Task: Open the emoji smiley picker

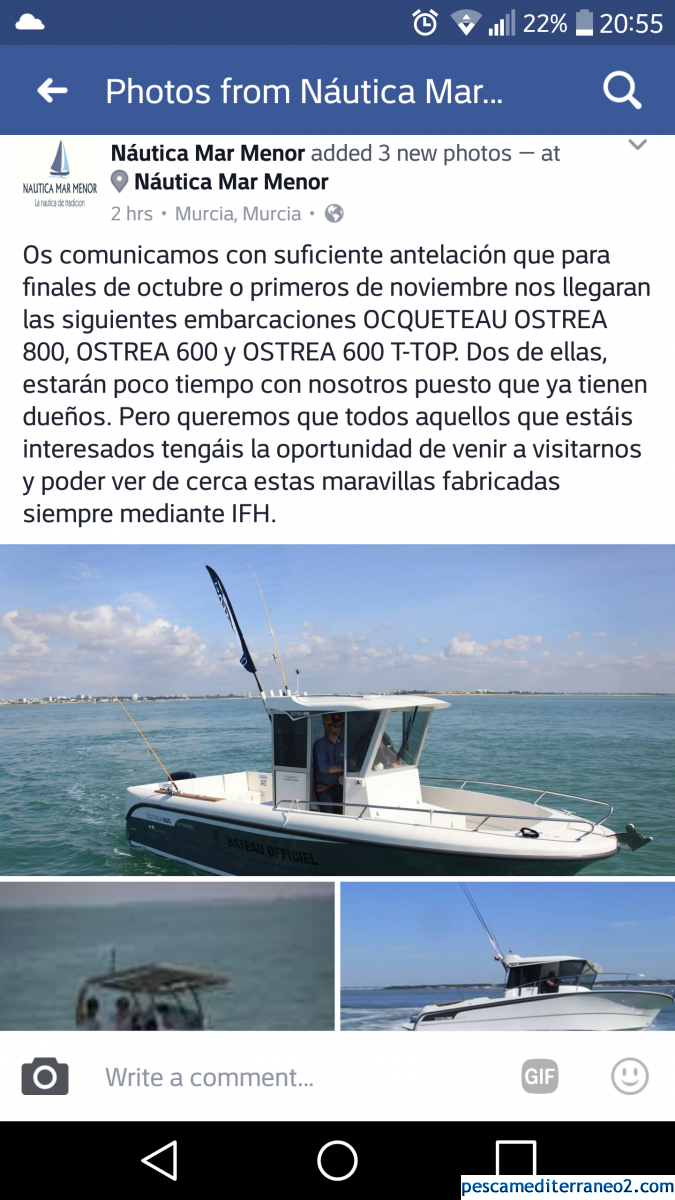Action: pos(630,1077)
